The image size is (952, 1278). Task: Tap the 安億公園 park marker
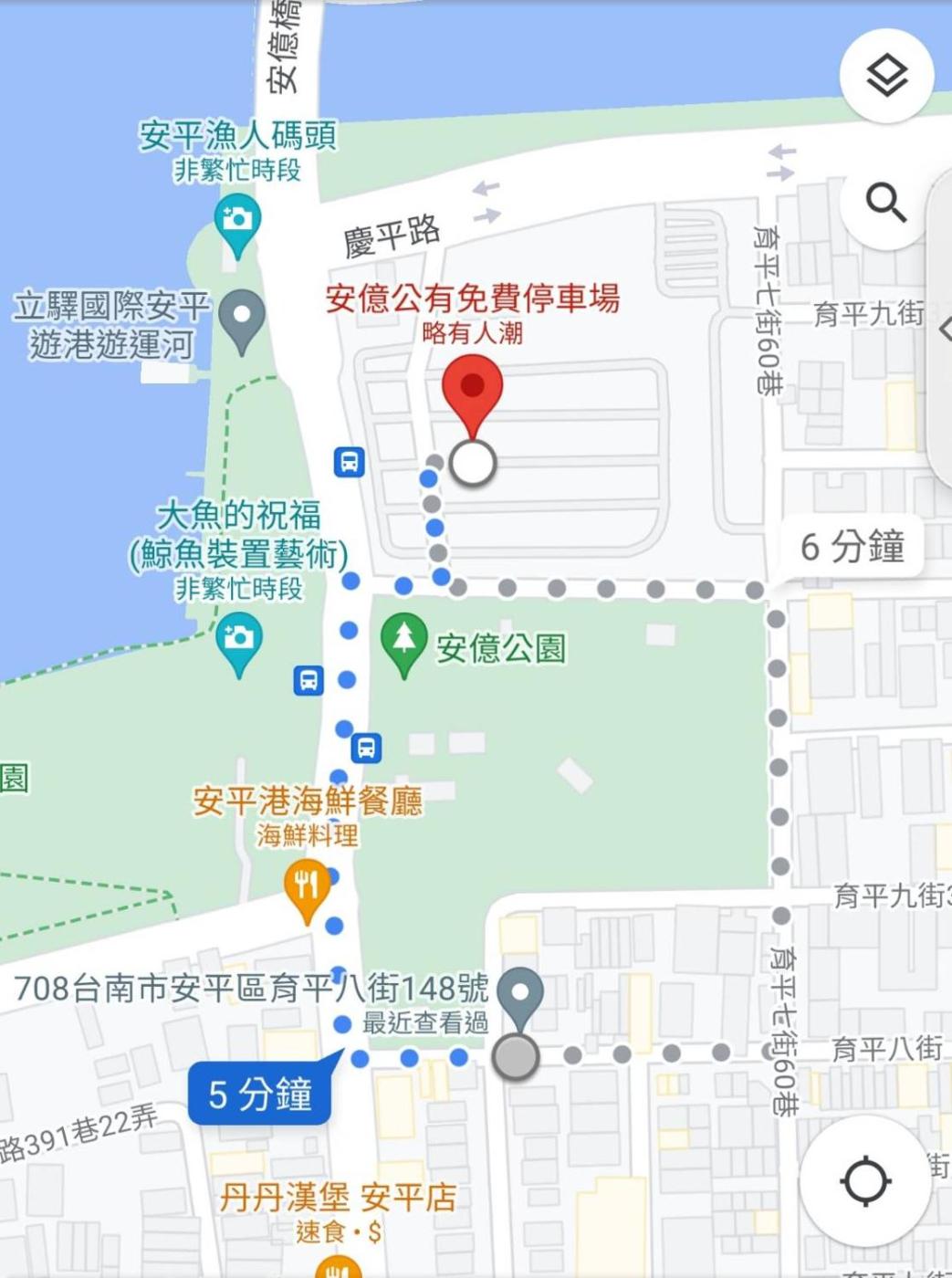[x=404, y=641]
